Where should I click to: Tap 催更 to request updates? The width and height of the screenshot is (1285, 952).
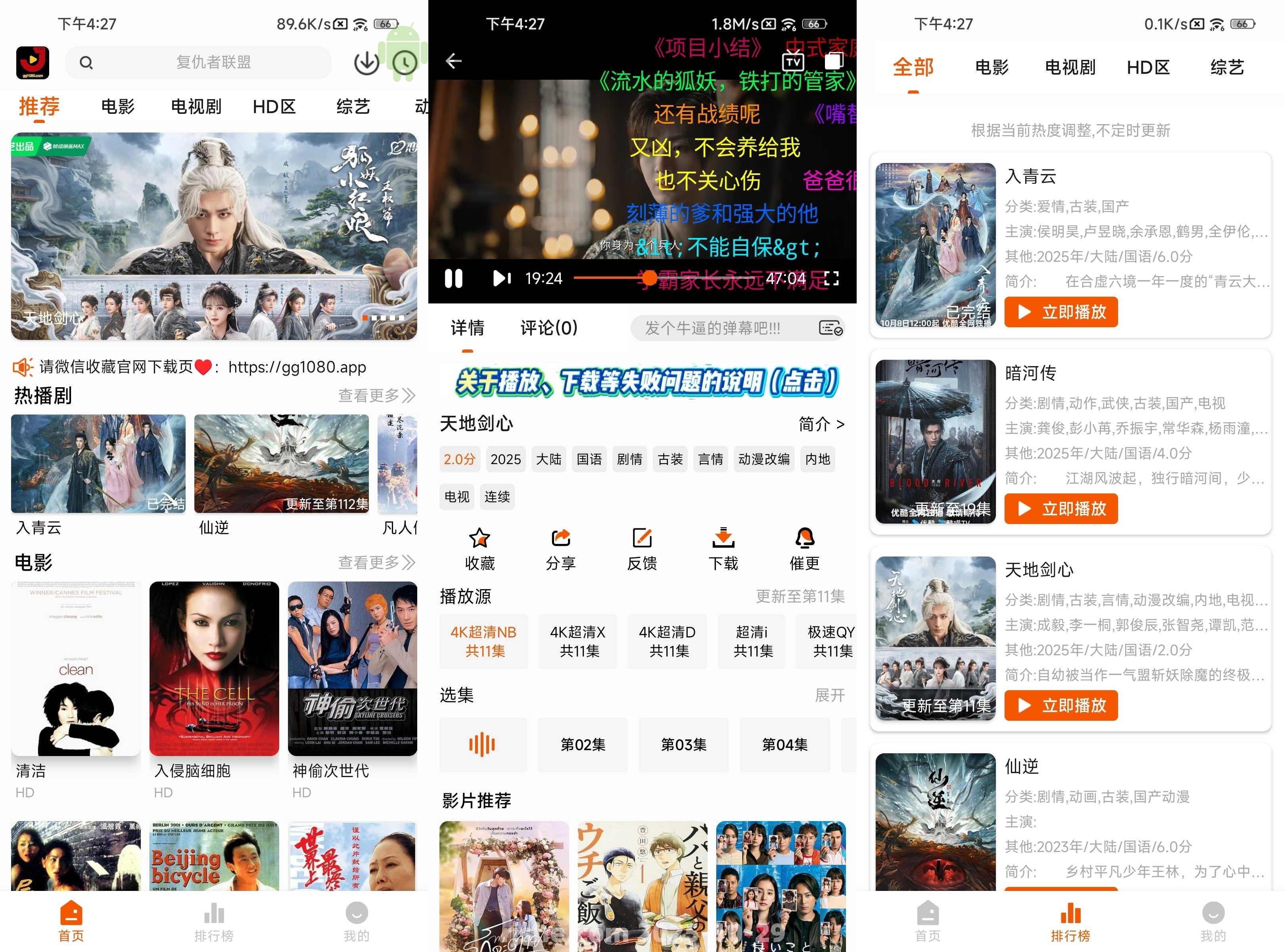pos(804,548)
